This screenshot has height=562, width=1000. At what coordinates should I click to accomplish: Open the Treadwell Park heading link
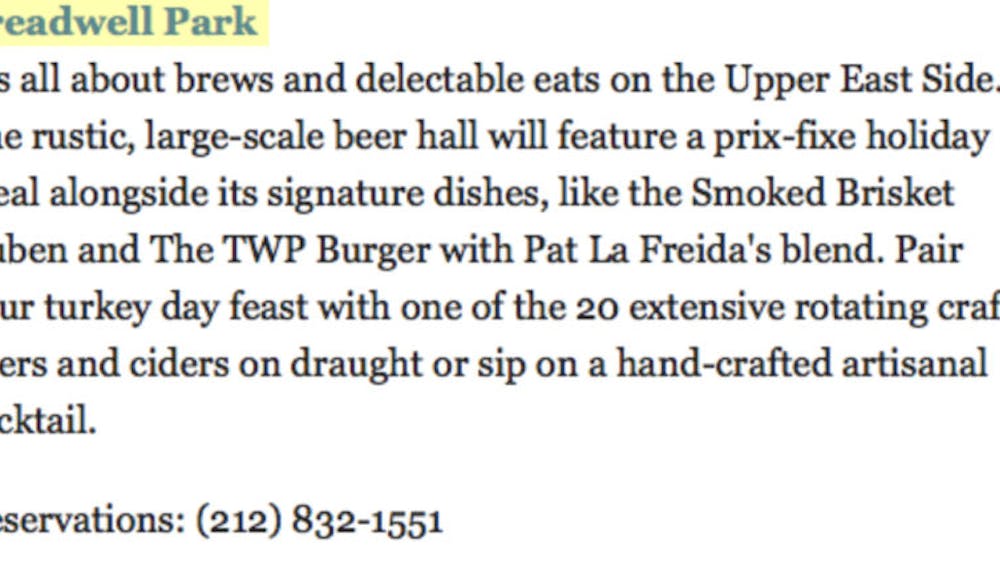[x=128, y=22]
